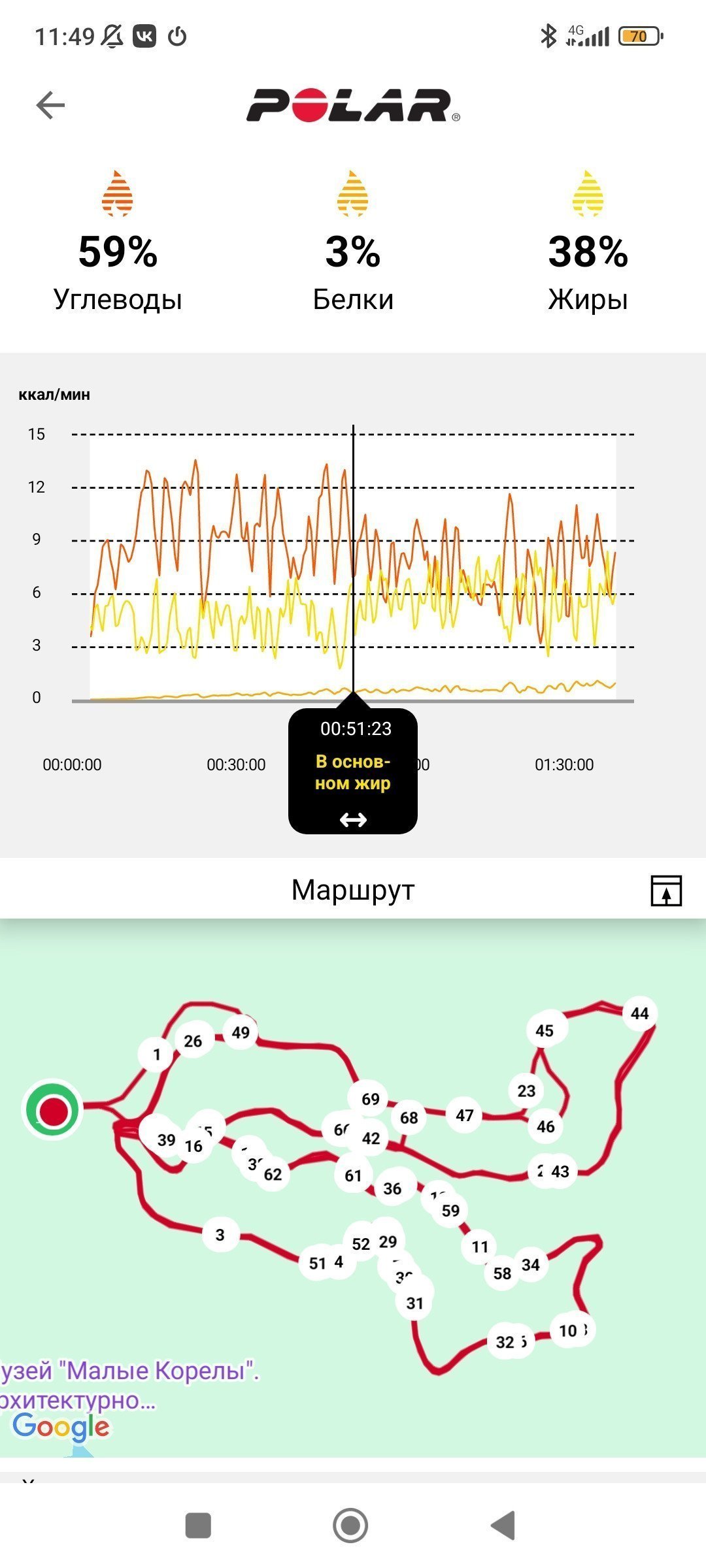
Task: Expand the route map to full screen
Action: click(666, 890)
